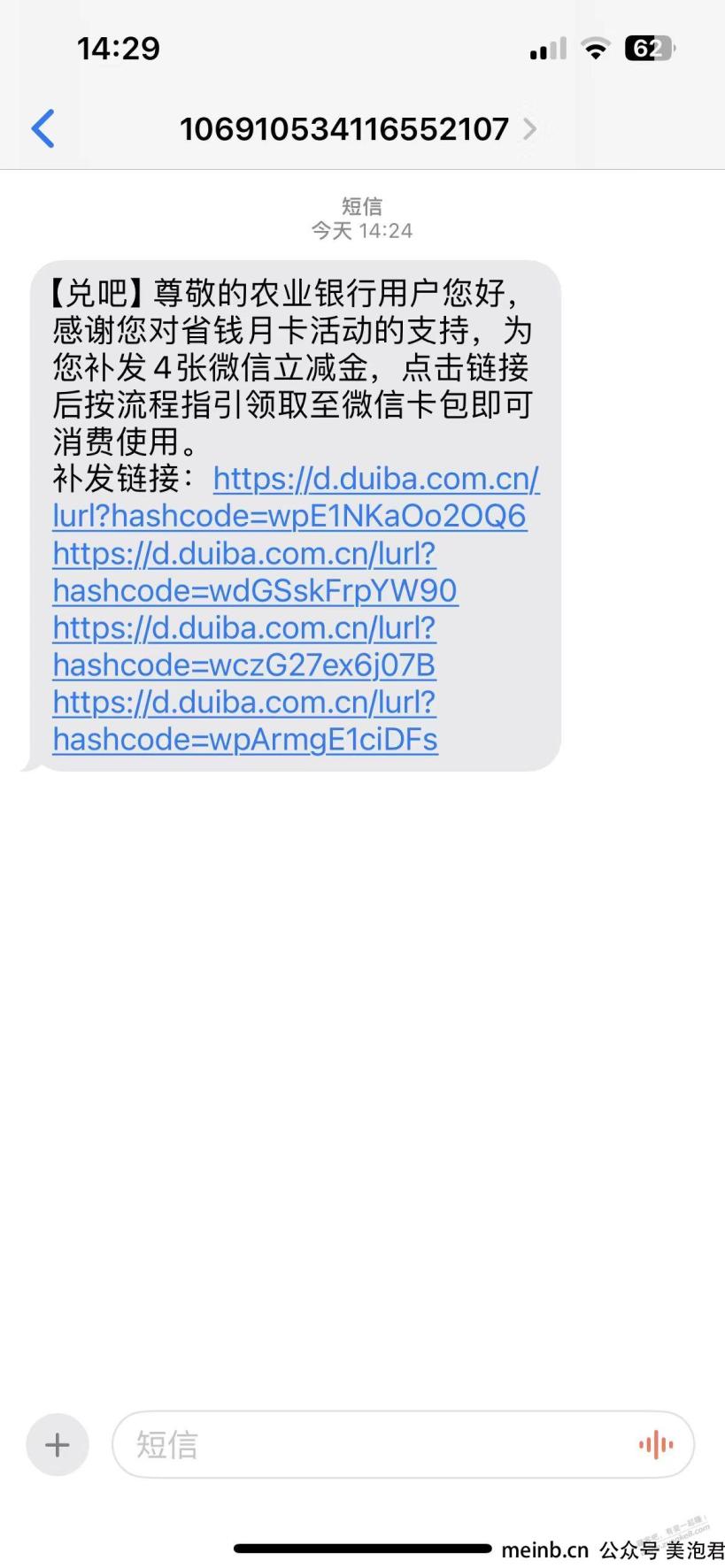Record an audio message

[x=655, y=1445]
